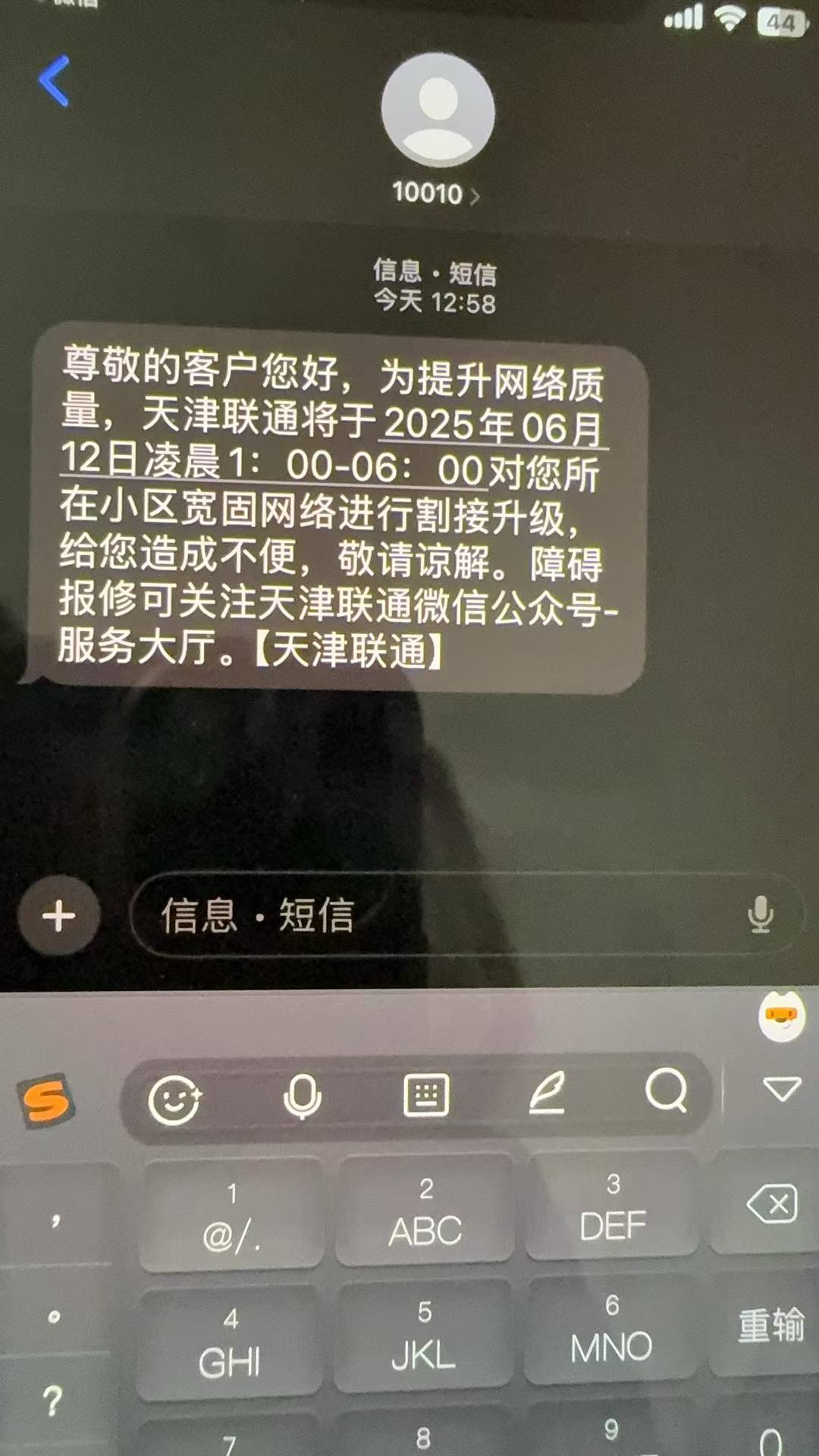Start dictation with the field microphone
The height and width of the screenshot is (1456, 819).
pyautogui.click(x=760, y=915)
